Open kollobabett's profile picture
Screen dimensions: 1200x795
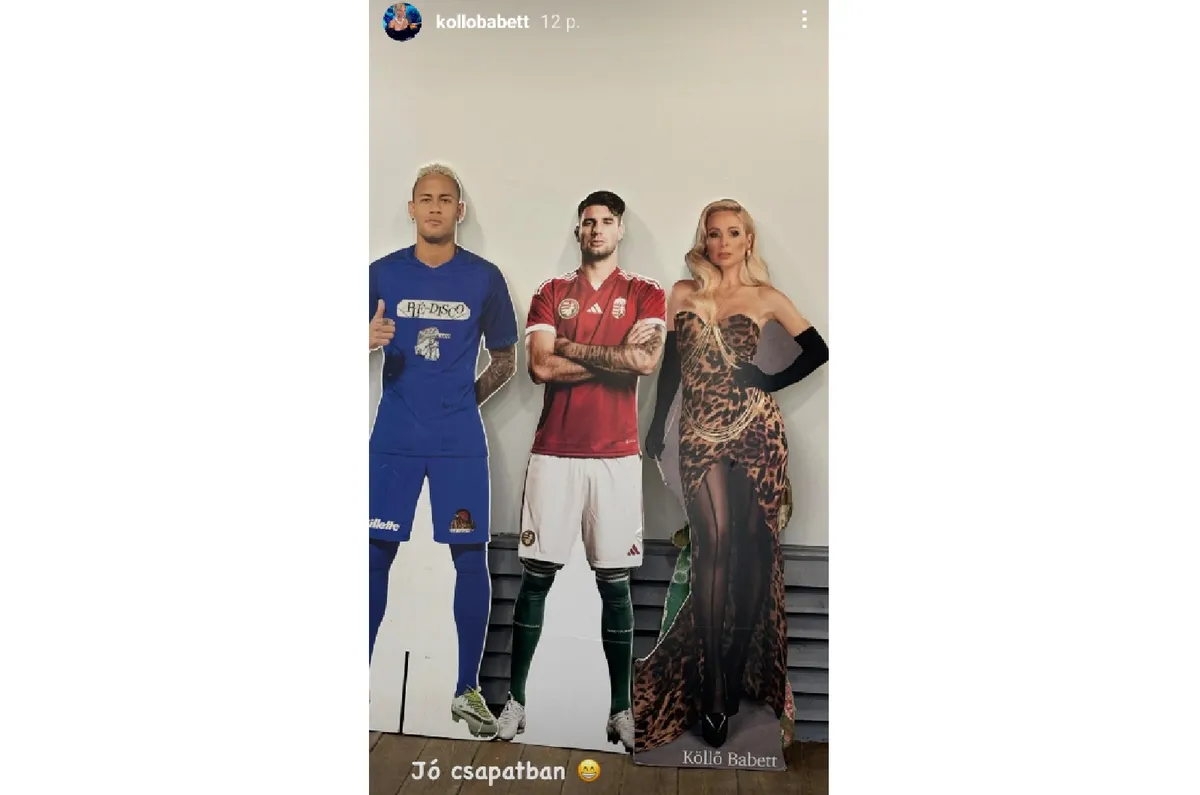[402, 21]
